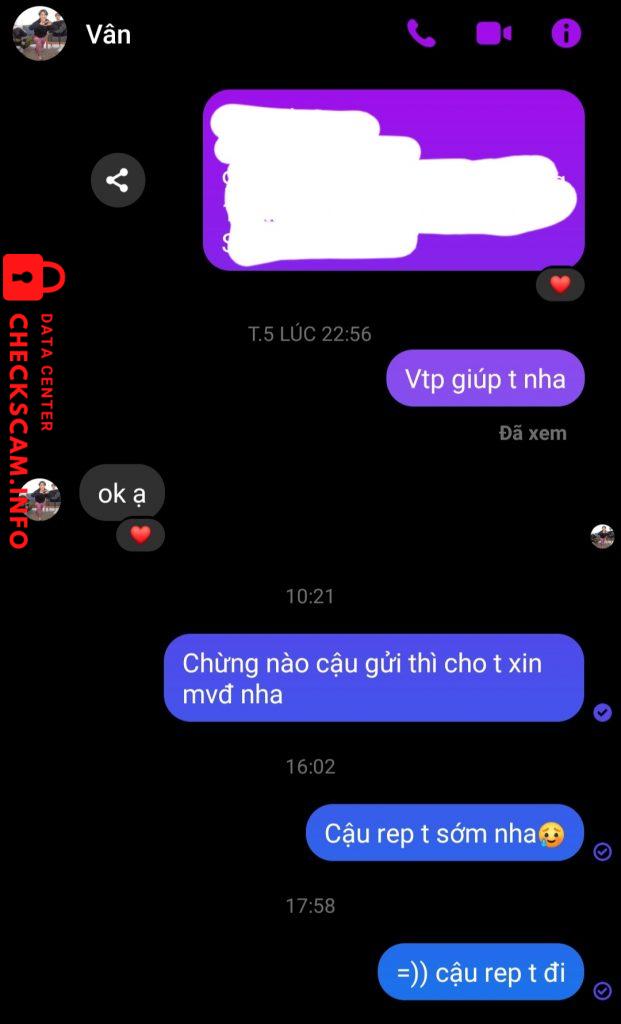Share the purple redacted message
Image resolution: width=621 pixels, height=1024 pixels.
click(x=118, y=180)
